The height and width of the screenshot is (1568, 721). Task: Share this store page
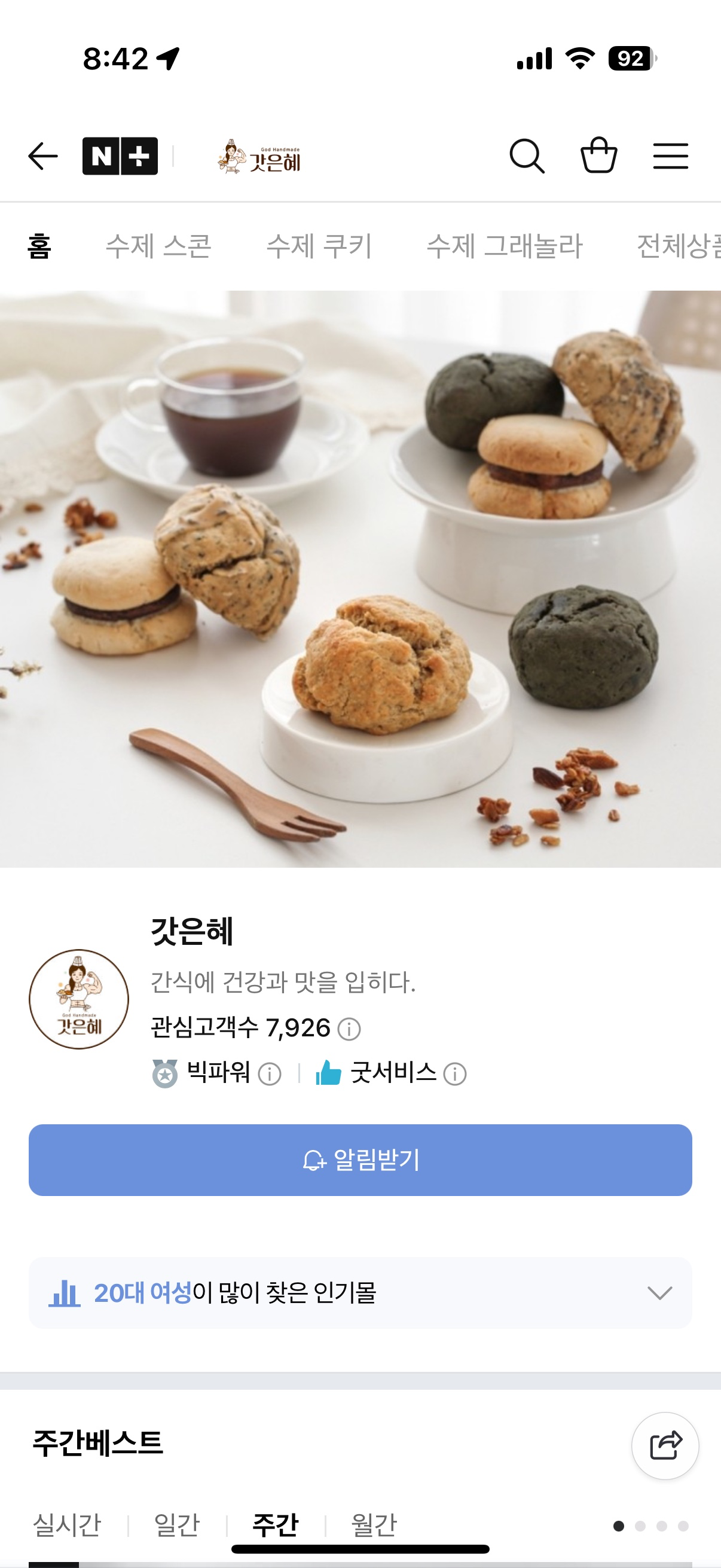pyautogui.click(x=665, y=1445)
